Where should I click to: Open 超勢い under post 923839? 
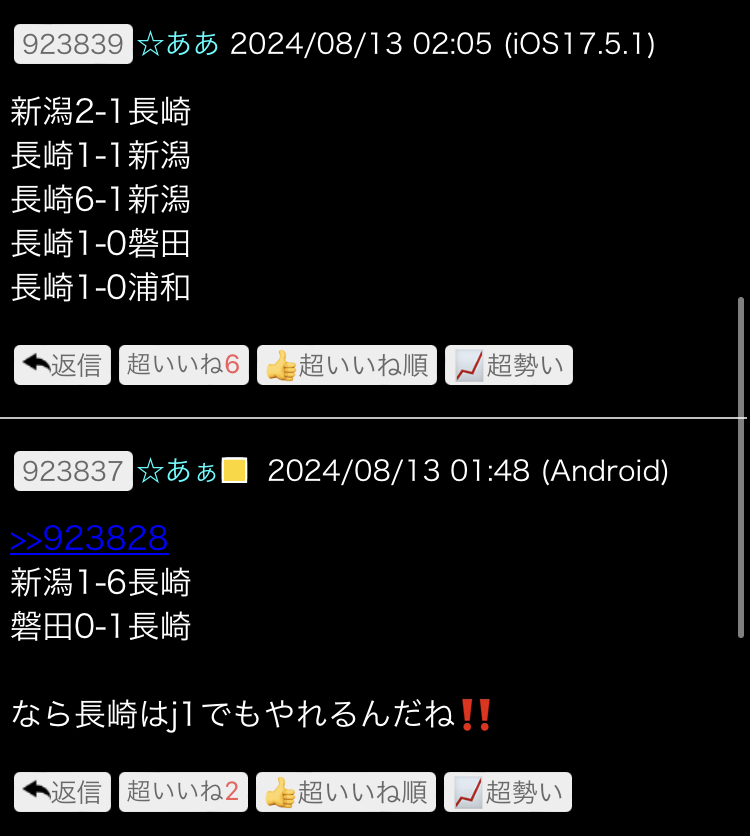coord(509,366)
